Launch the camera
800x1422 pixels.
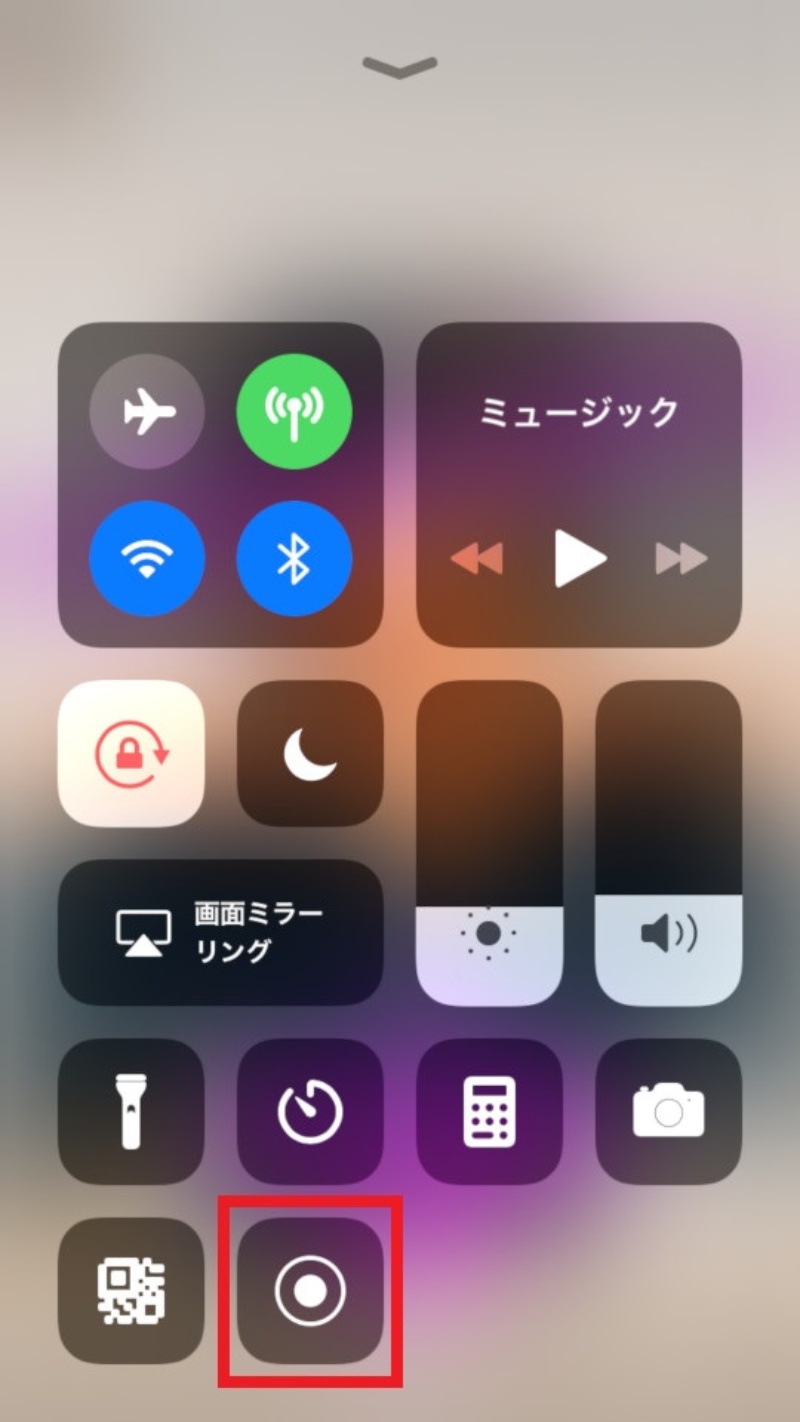[x=668, y=1111]
